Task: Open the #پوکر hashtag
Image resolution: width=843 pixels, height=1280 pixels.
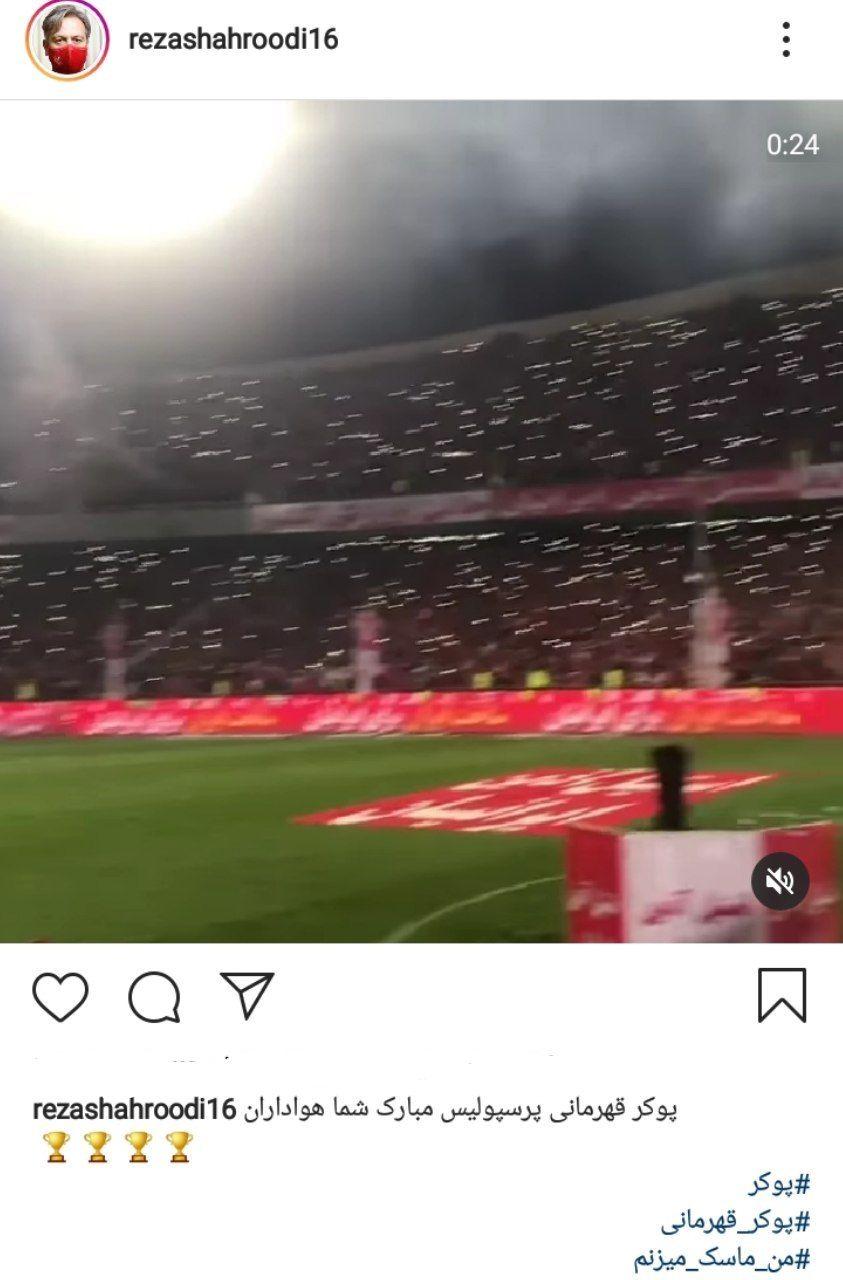Action: click(779, 1185)
